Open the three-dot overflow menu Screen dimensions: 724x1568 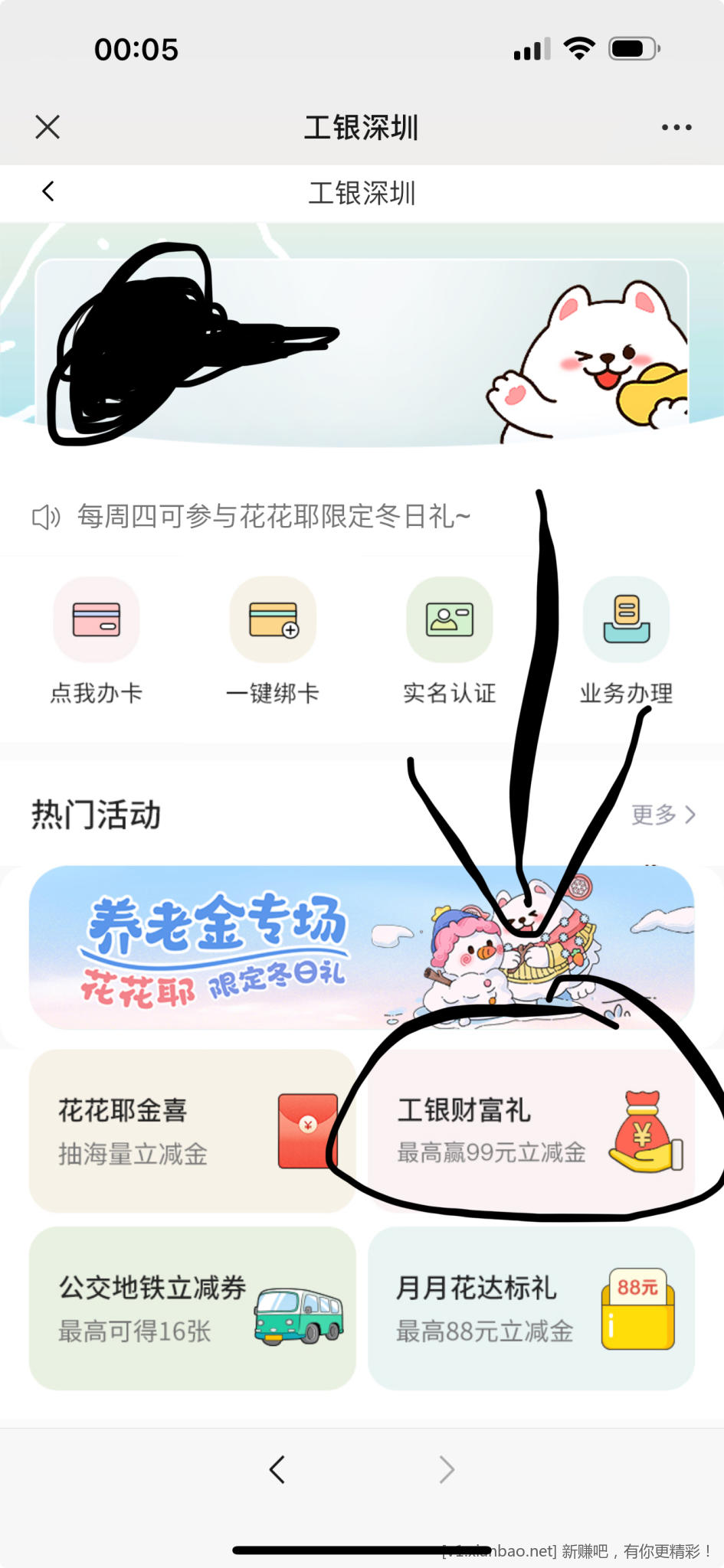click(676, 127)
